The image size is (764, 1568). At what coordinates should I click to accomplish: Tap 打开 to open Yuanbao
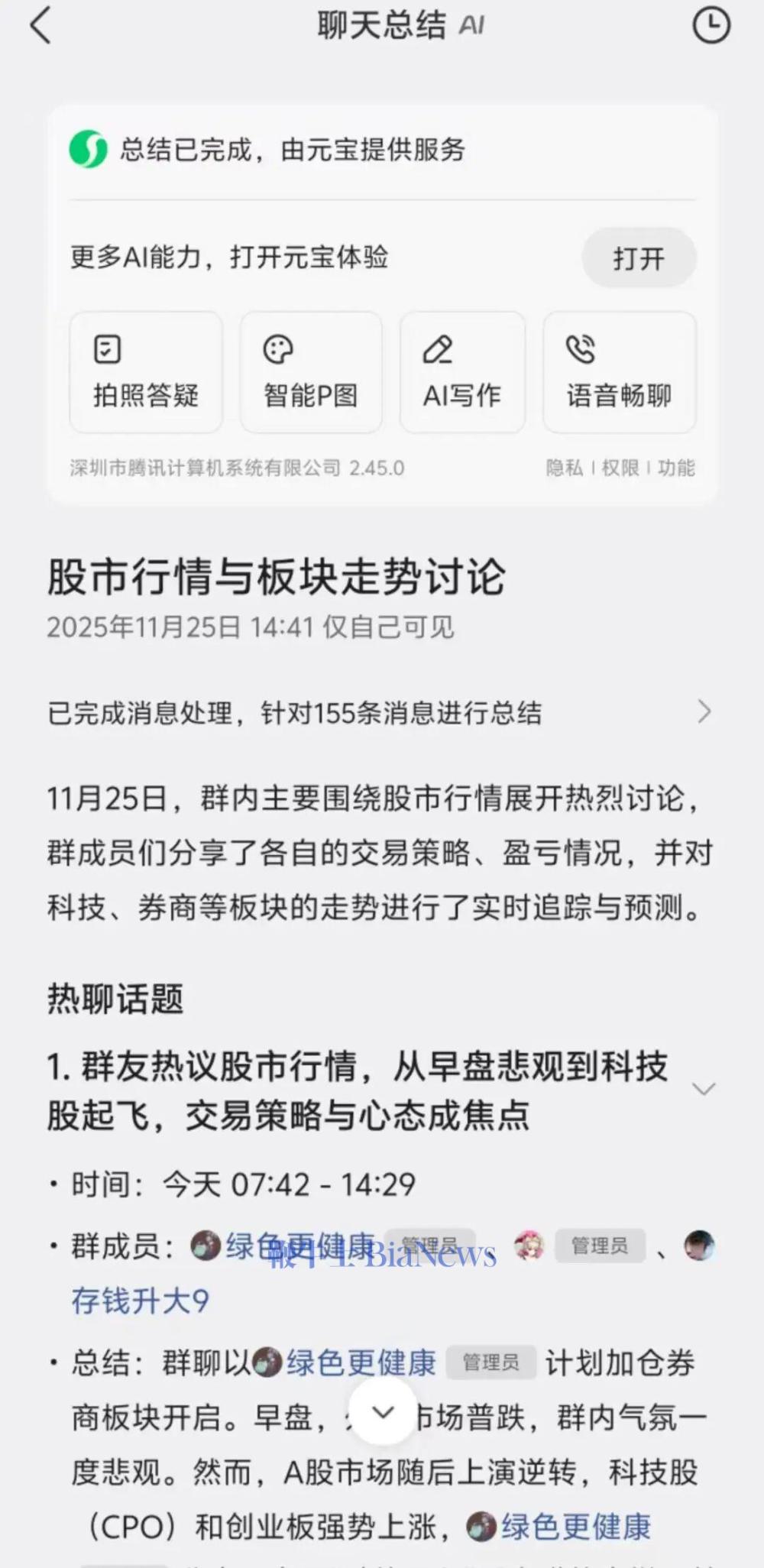(x=639, y=258)
